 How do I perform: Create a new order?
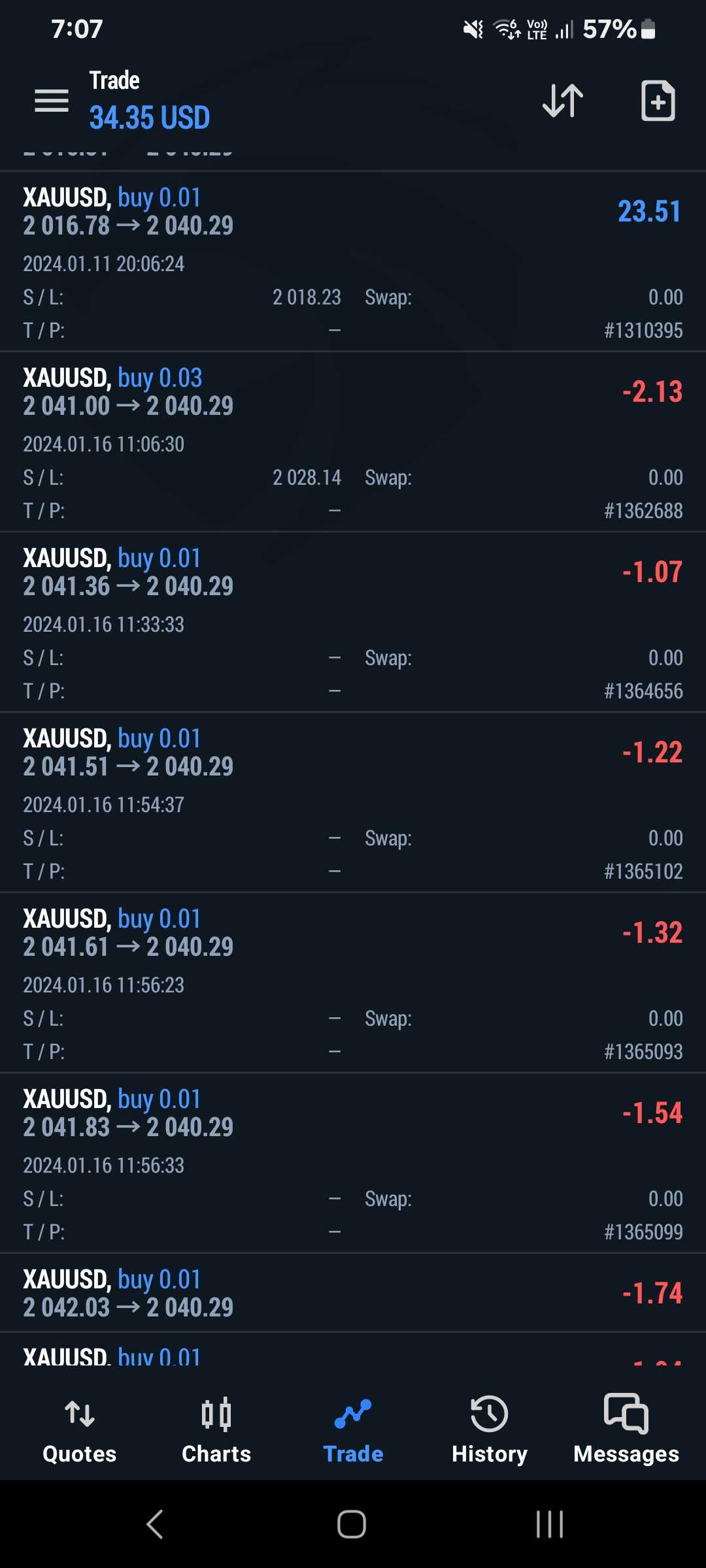[x=658, y=101]
